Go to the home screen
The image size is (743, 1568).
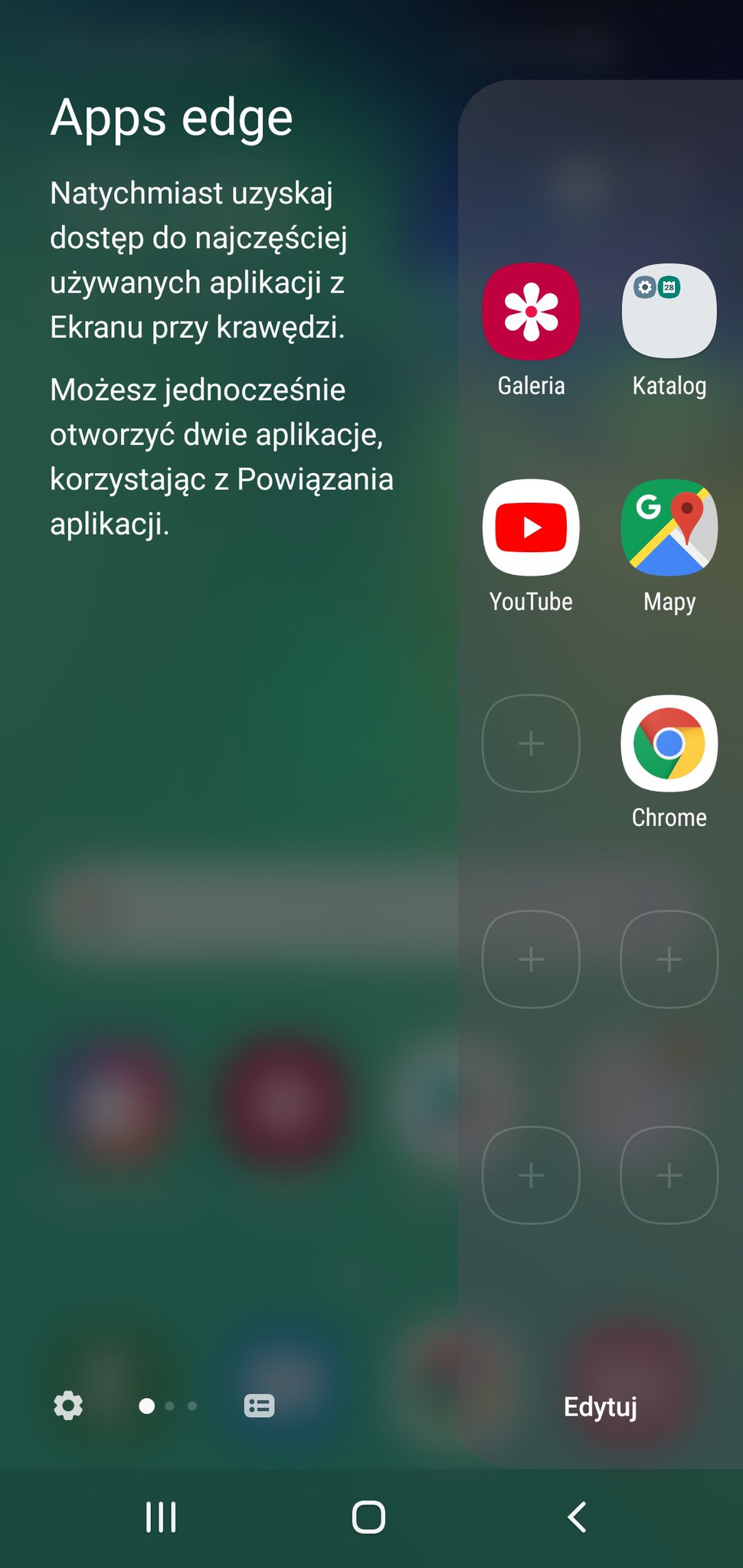(368, 1517)
